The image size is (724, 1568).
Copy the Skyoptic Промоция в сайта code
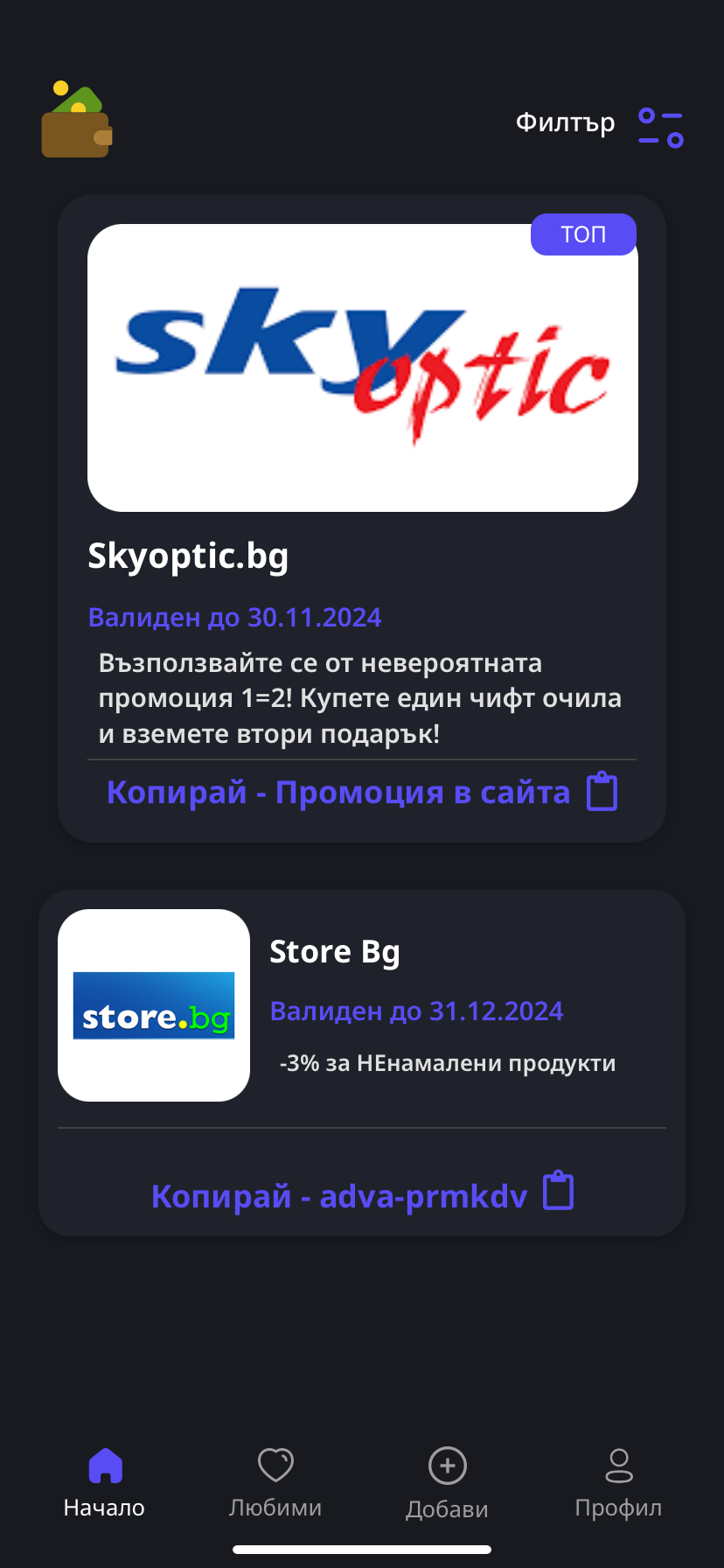362,793
